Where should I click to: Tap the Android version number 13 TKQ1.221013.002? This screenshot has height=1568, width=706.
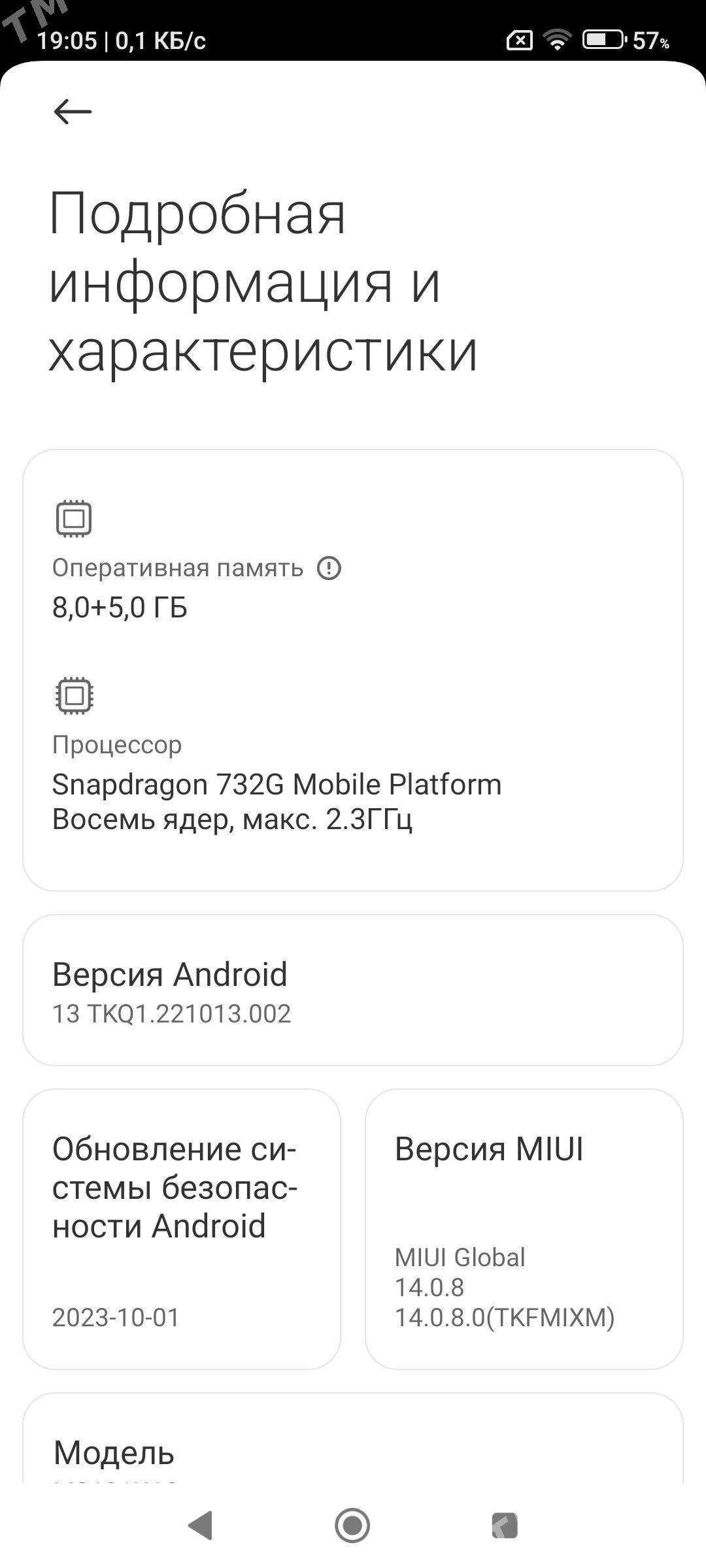(171, 1014)
